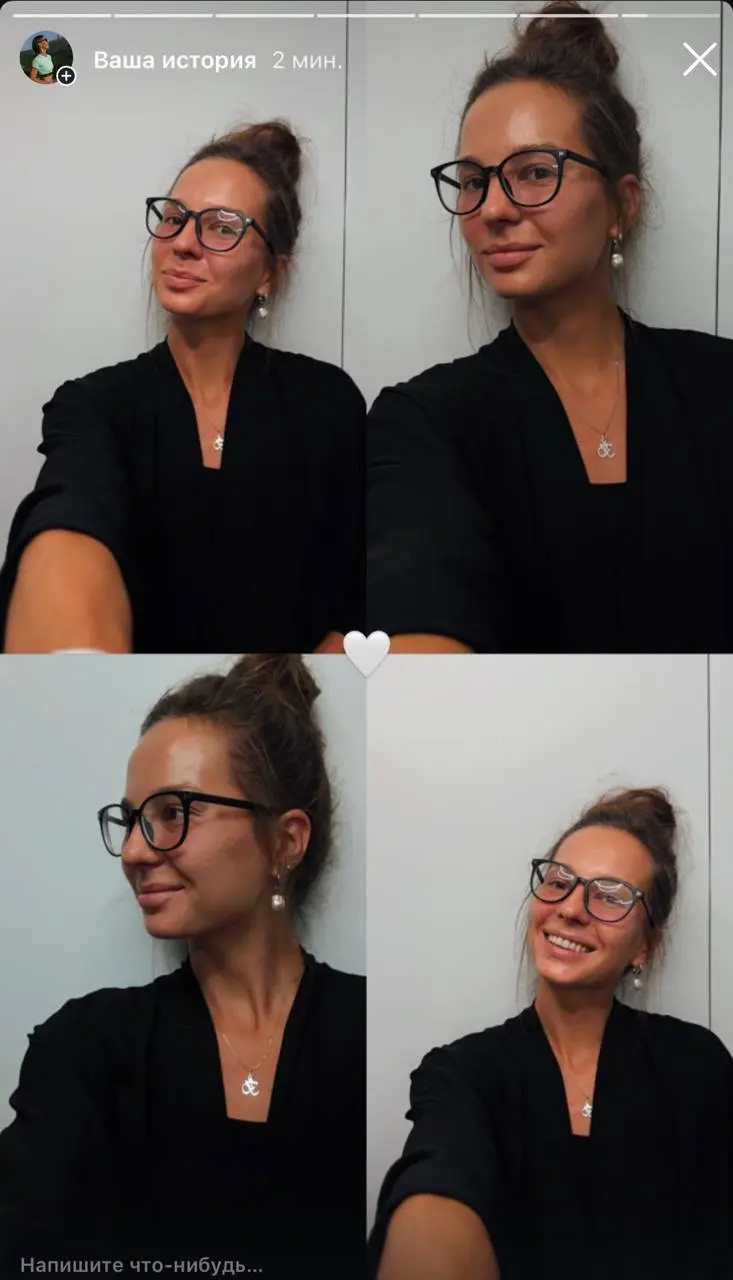733x1280 pixels.
Task: Close the story viewer
Action: click(699, 60)
